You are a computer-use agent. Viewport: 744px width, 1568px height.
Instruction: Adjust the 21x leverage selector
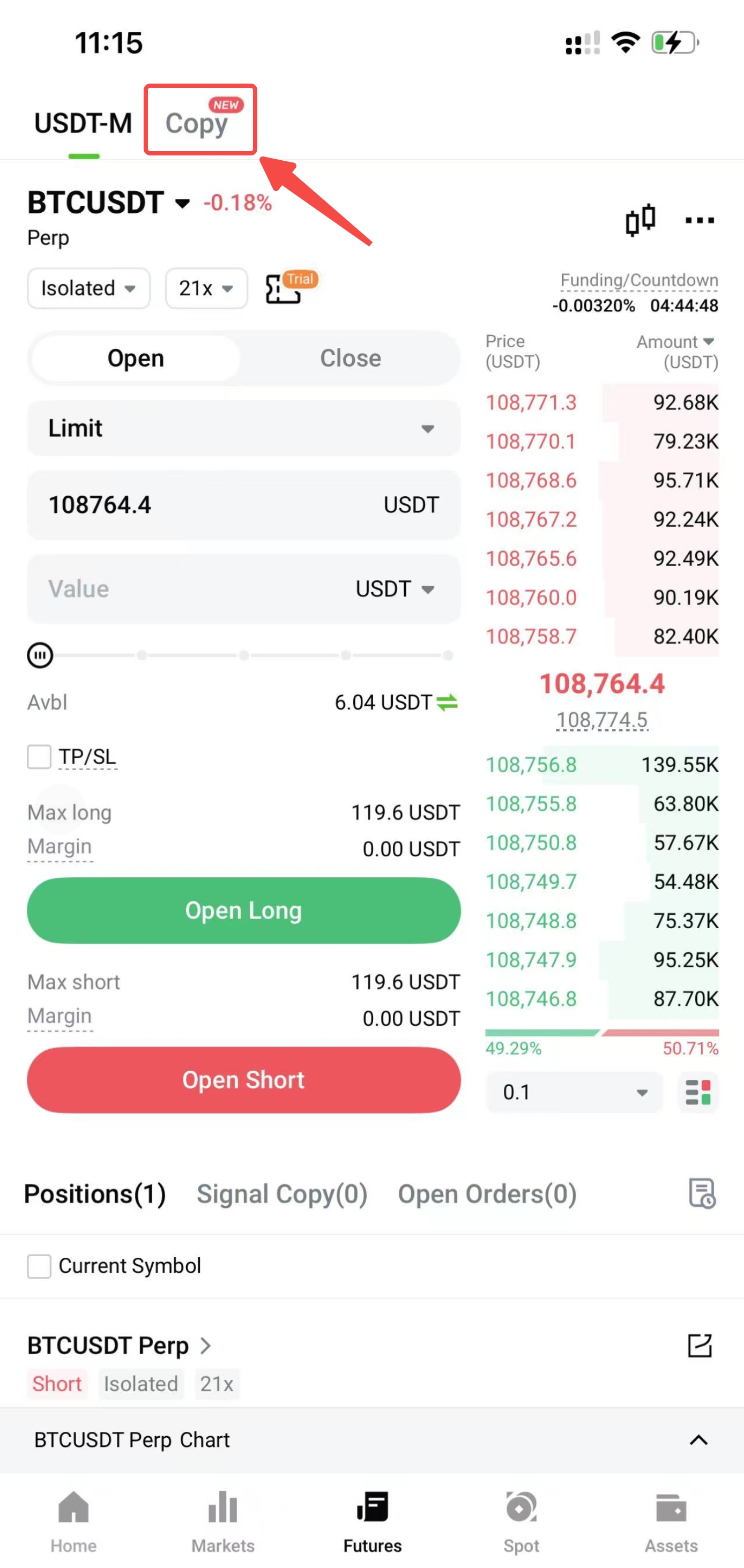(206, 288)
